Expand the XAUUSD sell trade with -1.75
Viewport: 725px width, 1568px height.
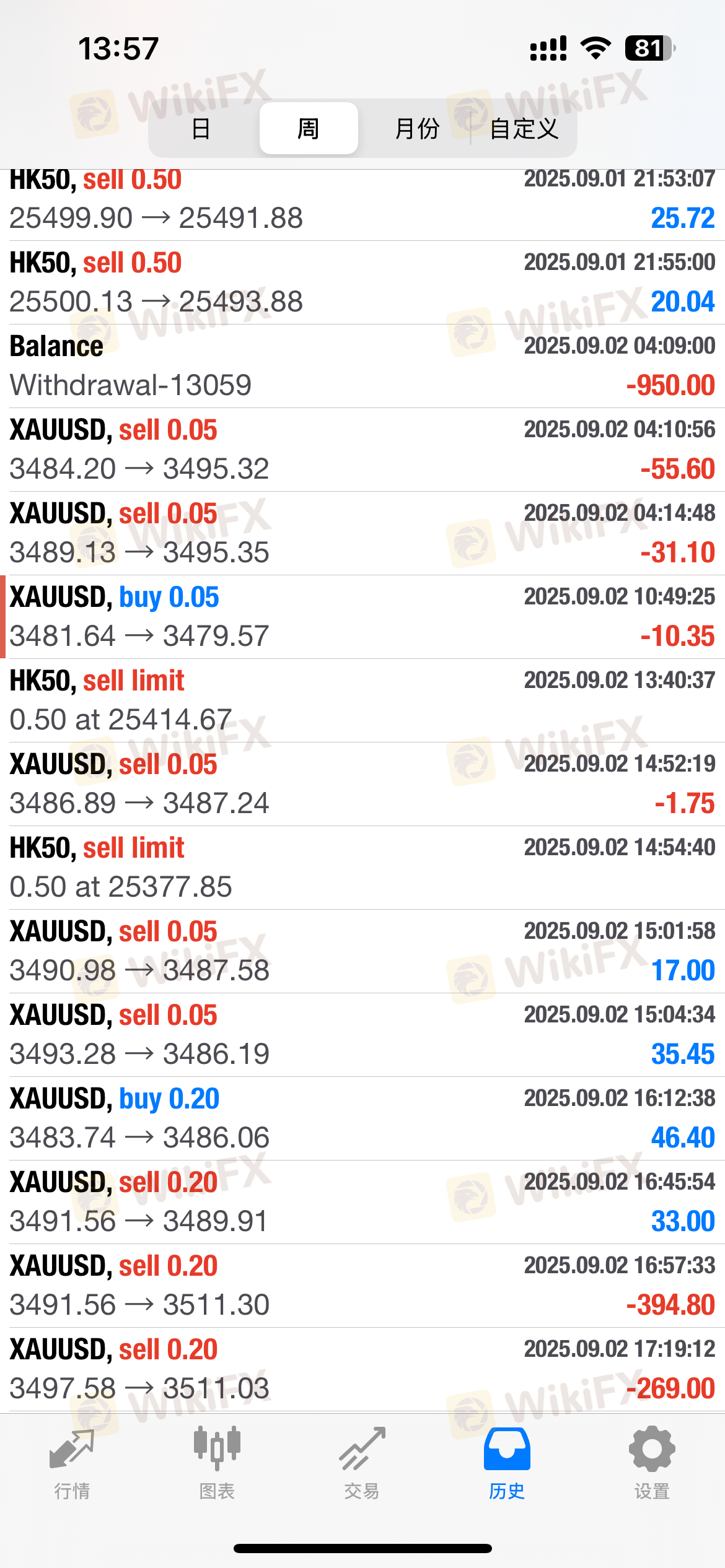click(362, 784)
